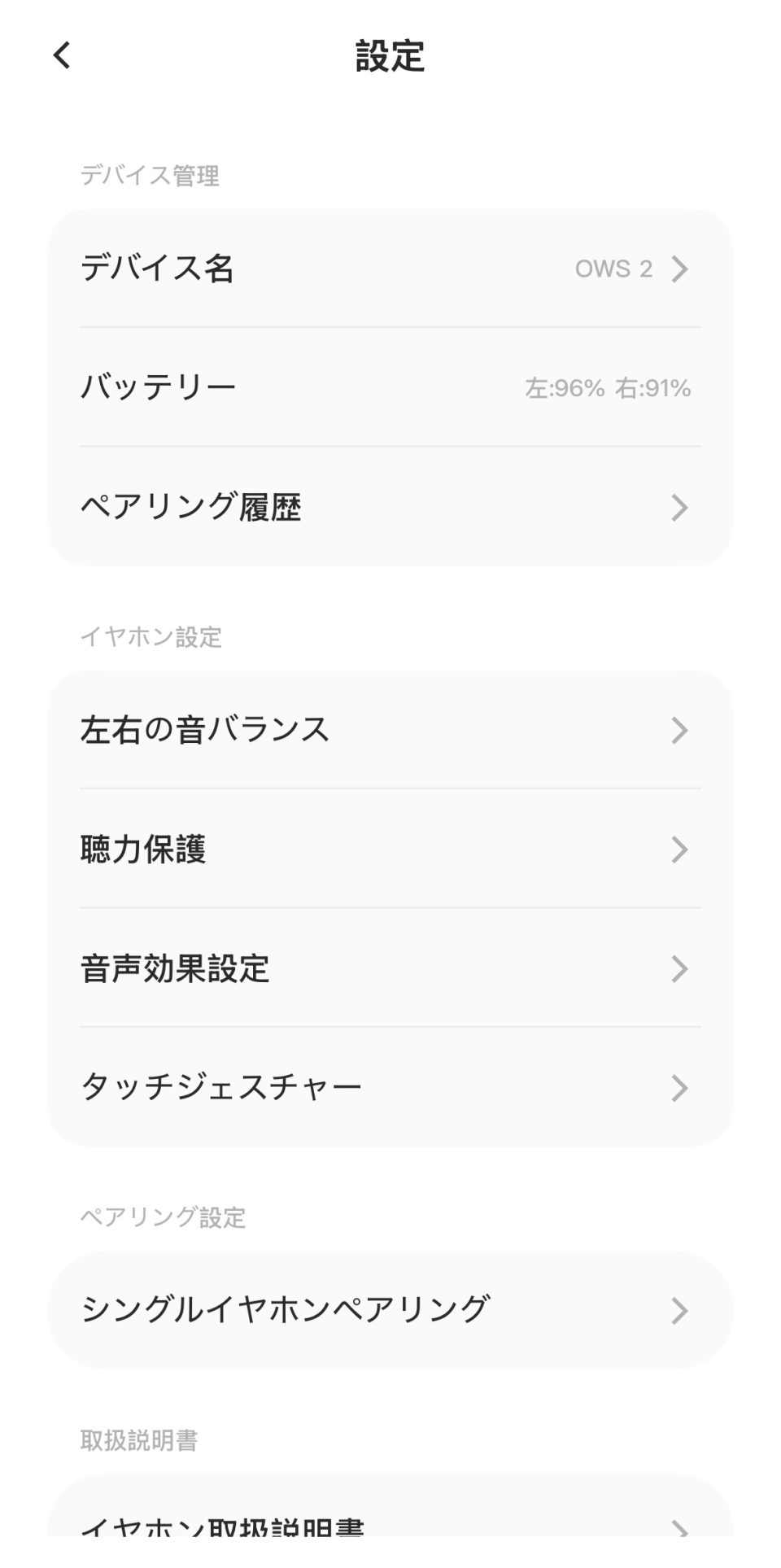Image resolution: width=781 pixels, height=1568 pixels.
Task: Tap the 設定 screen title
Action: (x=390, y=57)
